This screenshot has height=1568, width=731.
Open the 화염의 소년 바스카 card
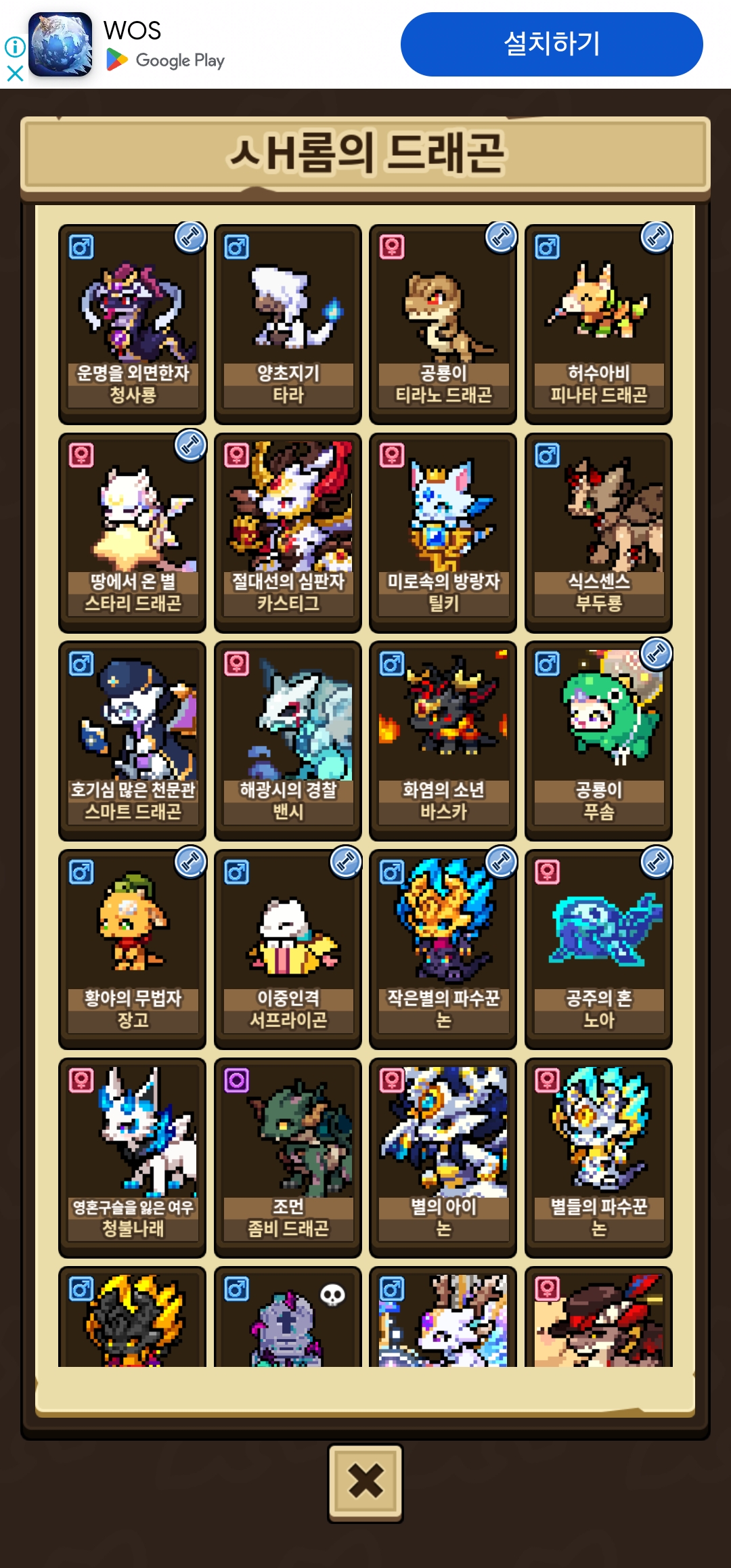pyautogui.click(x=443, y=741)
